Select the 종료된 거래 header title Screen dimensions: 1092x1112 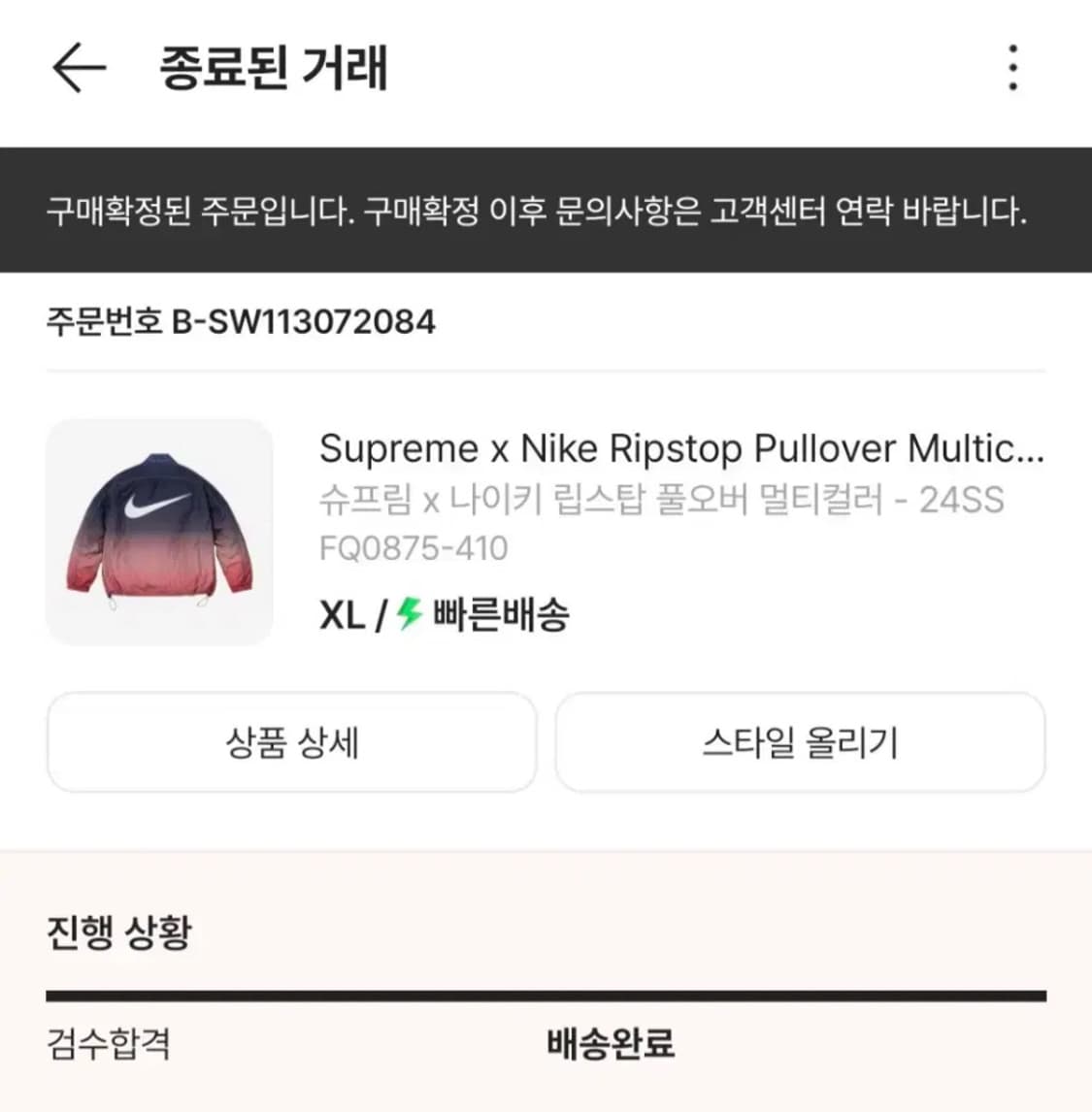(277, 68)
